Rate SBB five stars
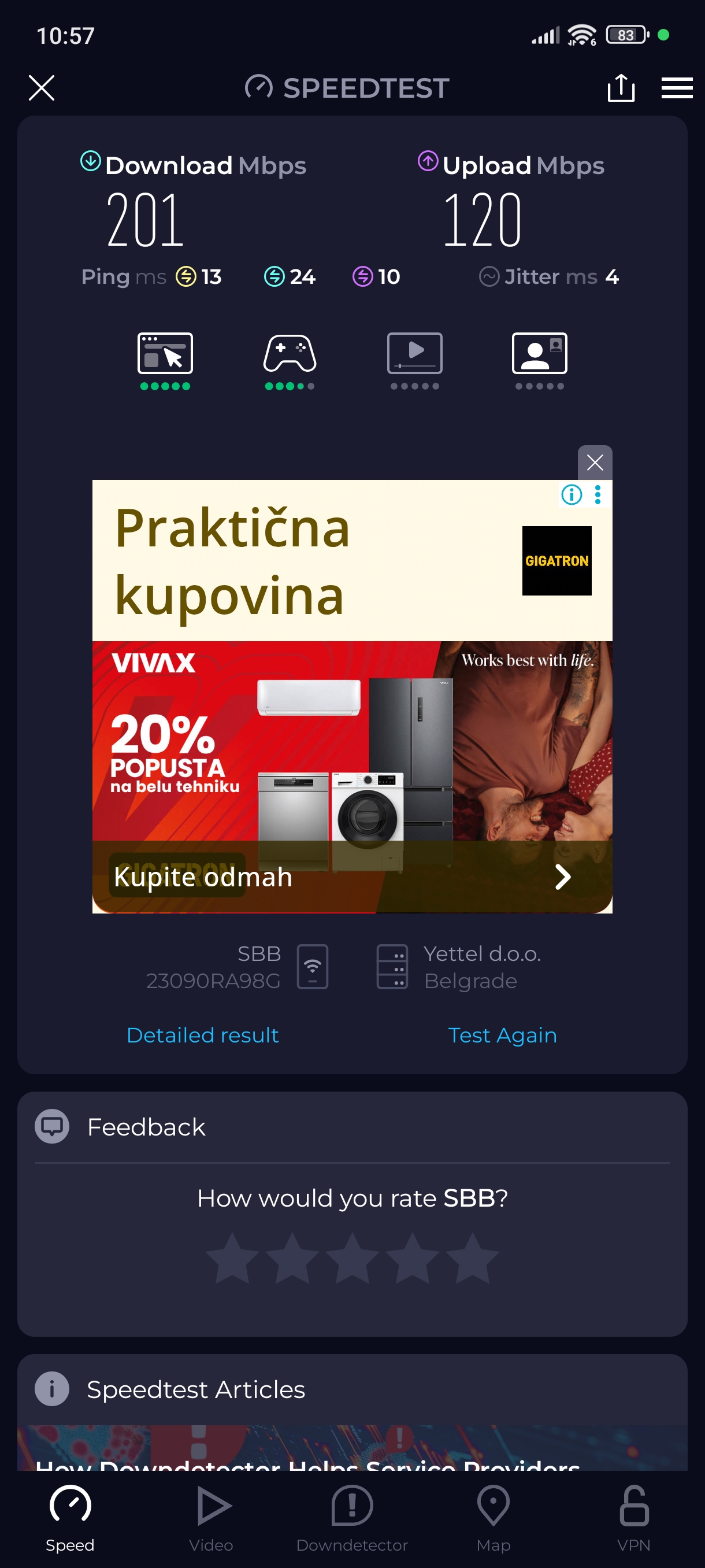The width and height of the screenshot is (705, 1568). click(472, 1259)
